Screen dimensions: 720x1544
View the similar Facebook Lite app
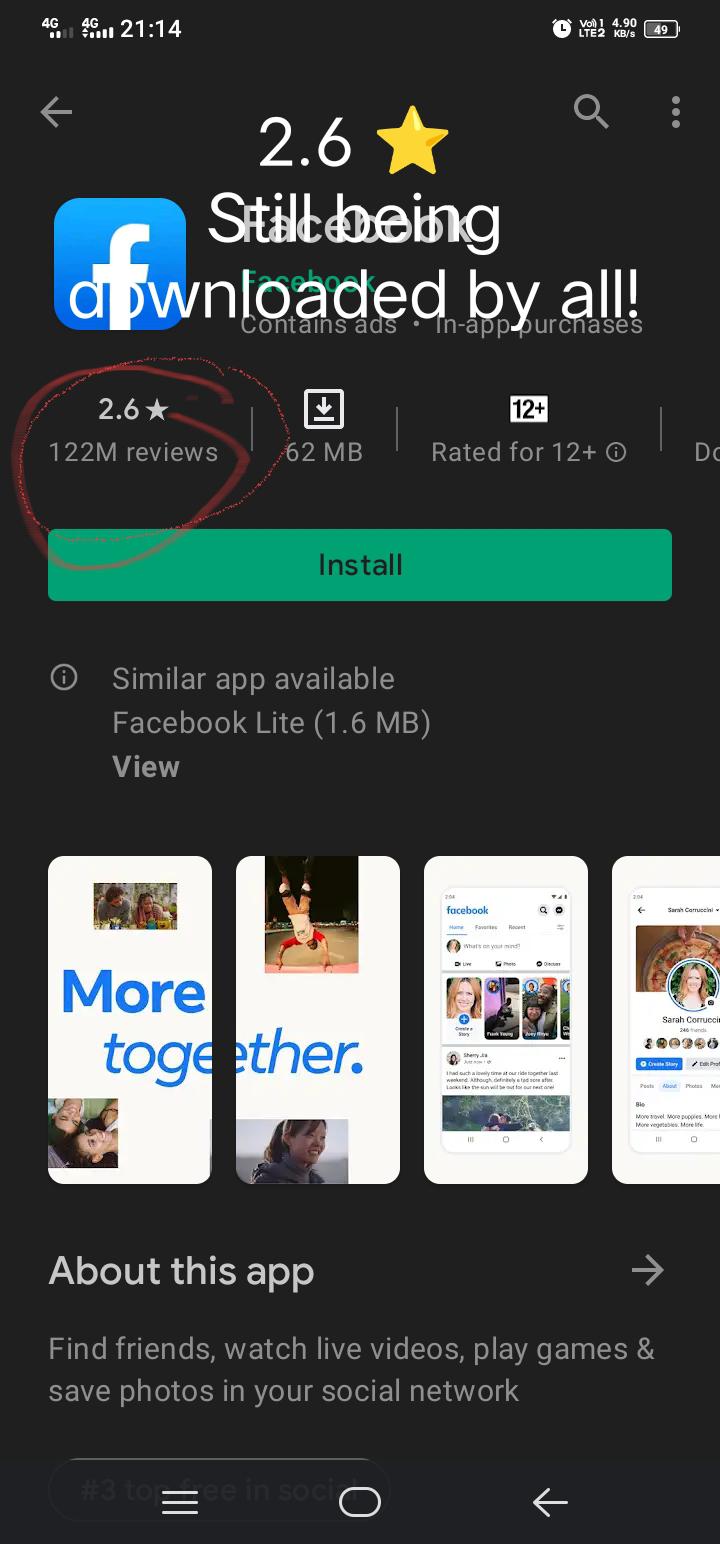(146, 767)
